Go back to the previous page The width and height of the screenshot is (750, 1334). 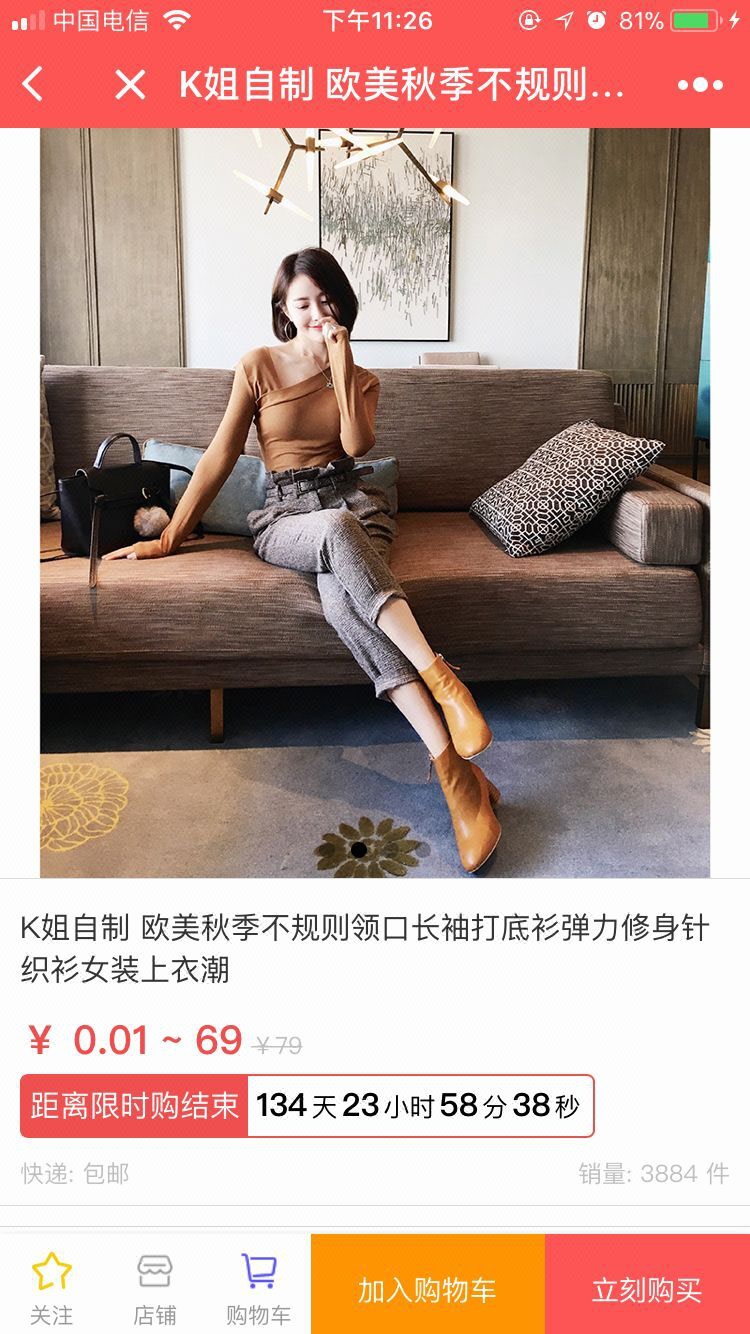tap(33, 85)
